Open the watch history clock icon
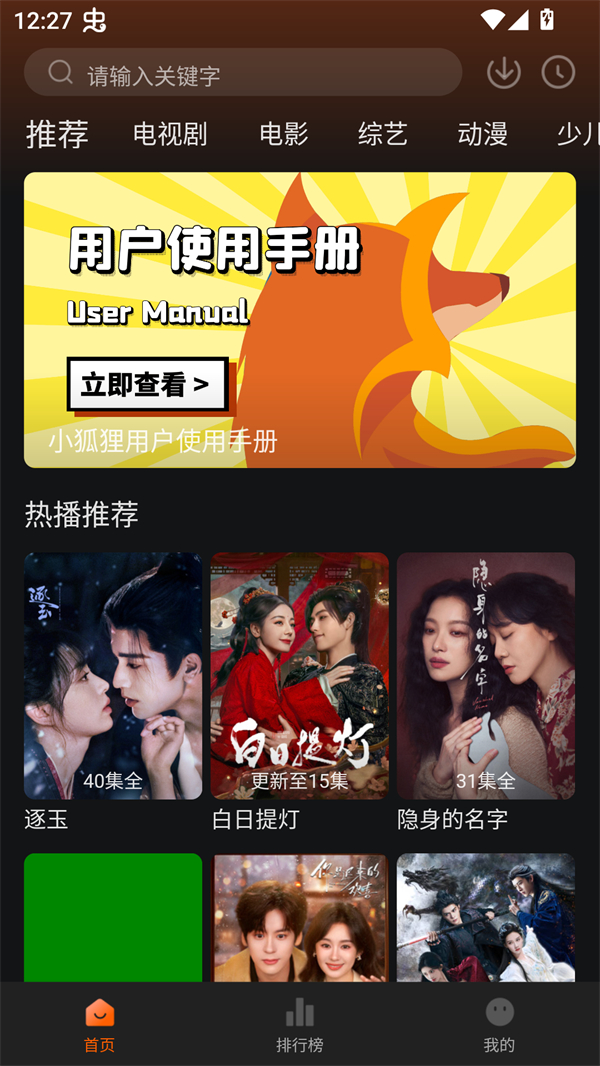This screenshot has width=600, height=1066. (x=558, y=72)
